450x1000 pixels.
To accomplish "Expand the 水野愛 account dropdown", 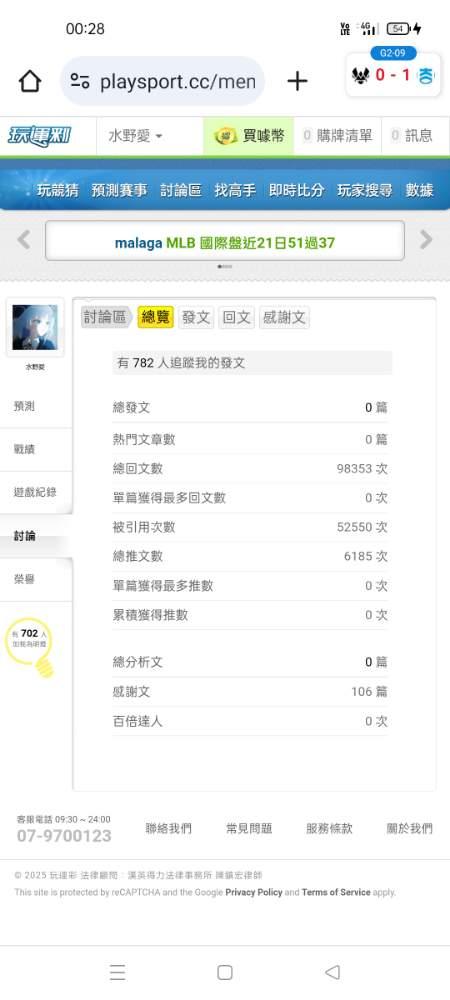I will click(x=135, y=136).
